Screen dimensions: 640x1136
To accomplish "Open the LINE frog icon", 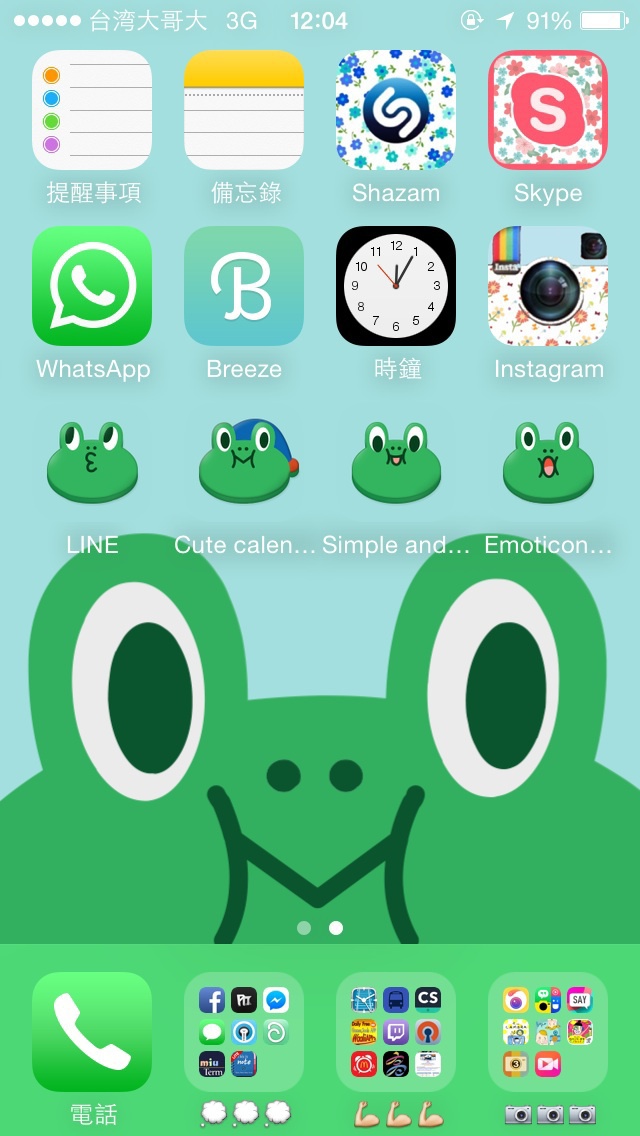I will 92,462.
